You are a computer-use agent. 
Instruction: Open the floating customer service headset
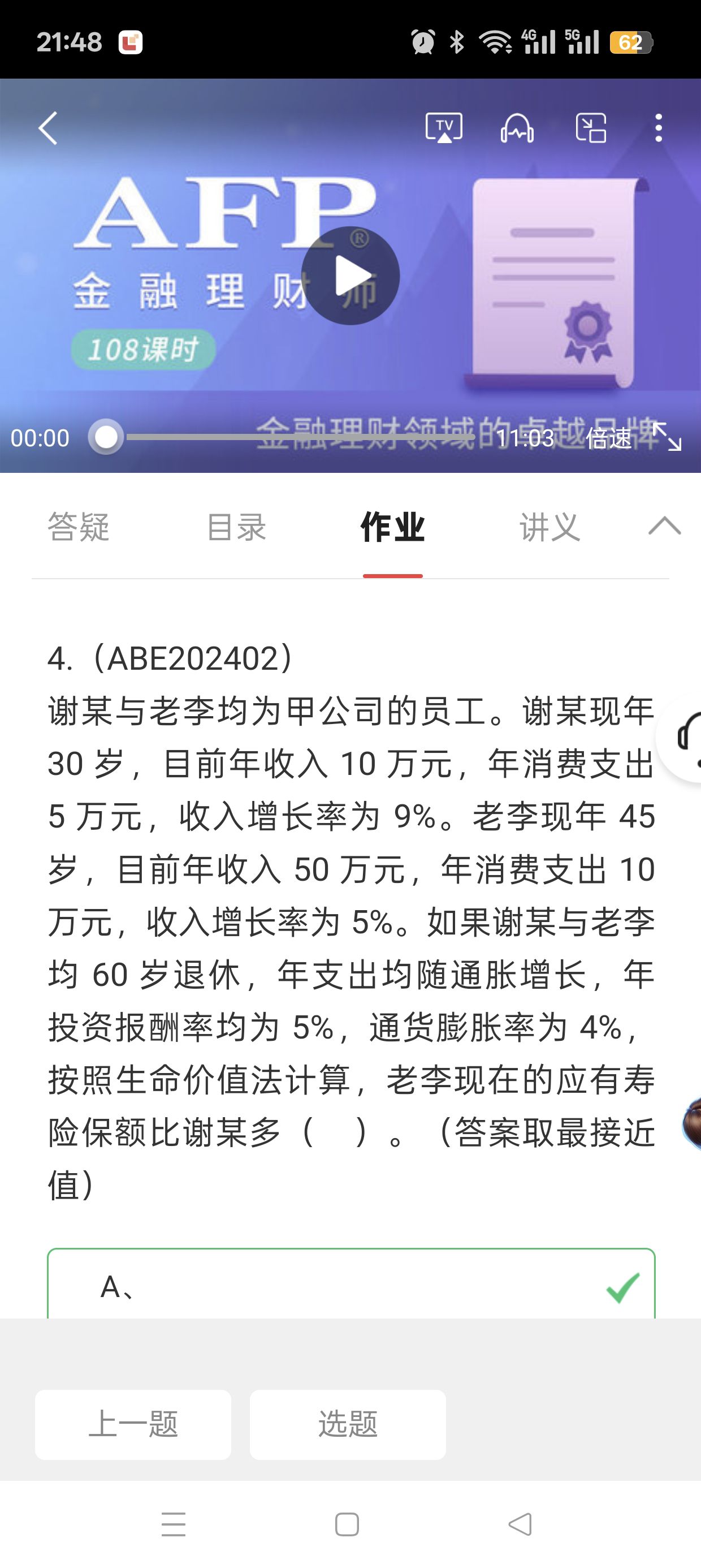pos(686,738)
